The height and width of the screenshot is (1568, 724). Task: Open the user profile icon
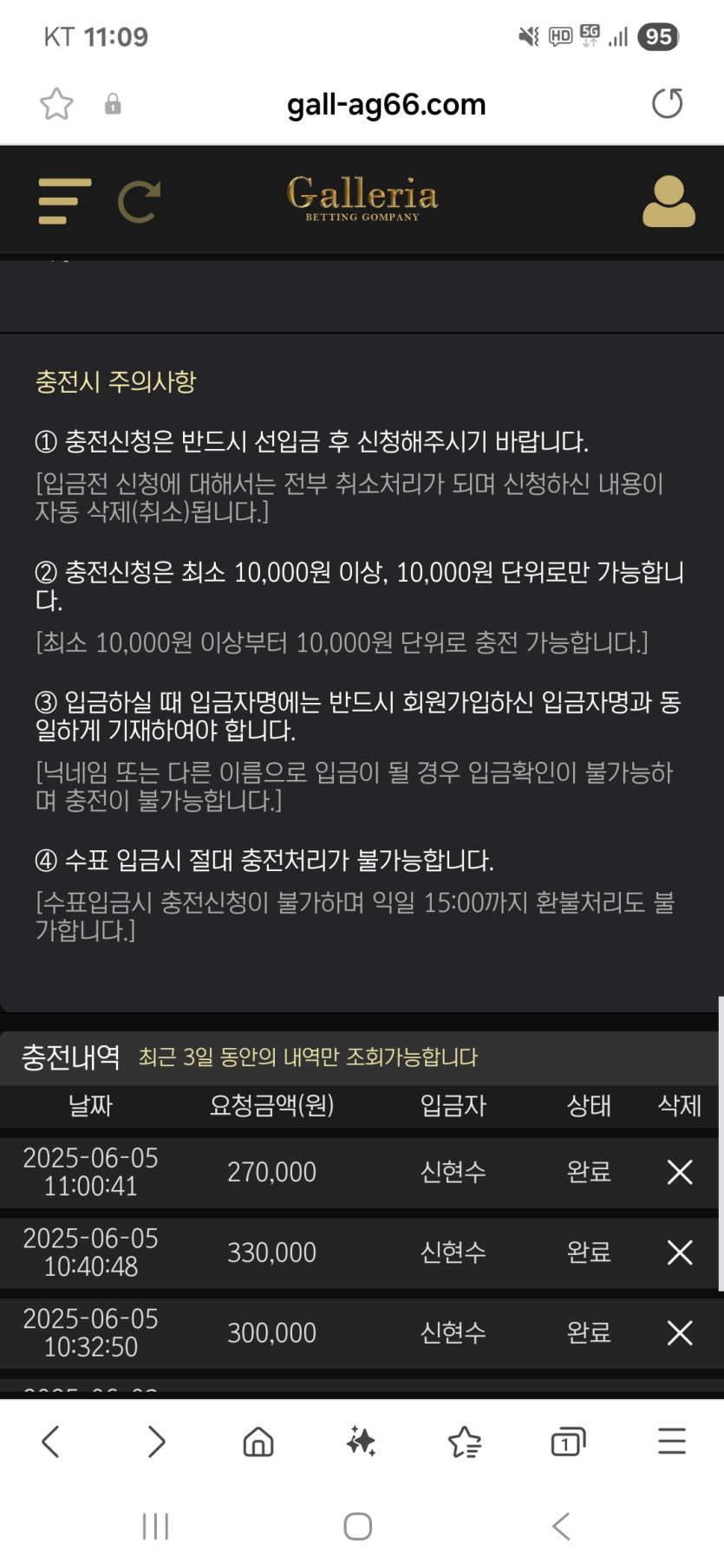[668, 201]
